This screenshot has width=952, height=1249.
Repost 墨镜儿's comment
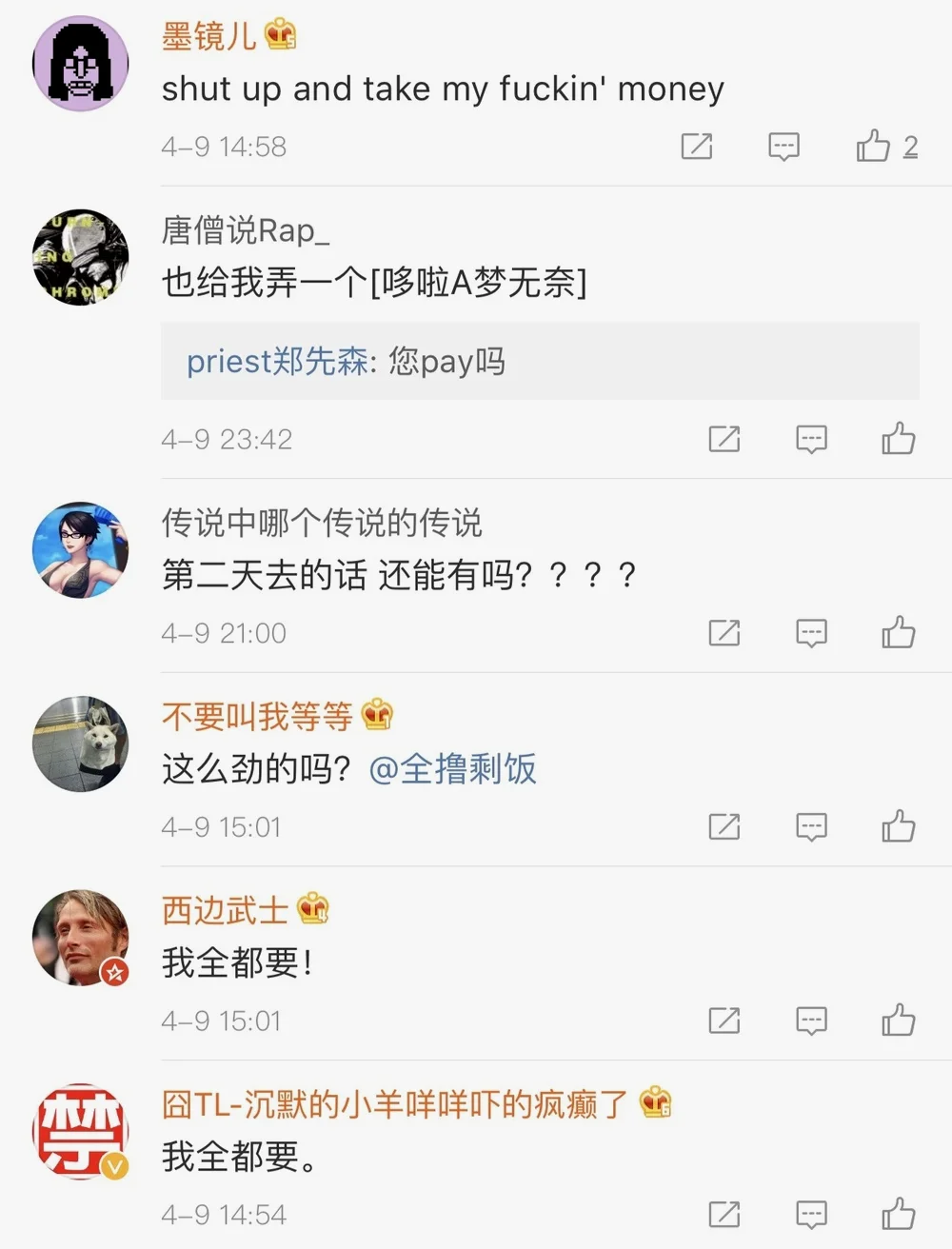click(697, 147)
